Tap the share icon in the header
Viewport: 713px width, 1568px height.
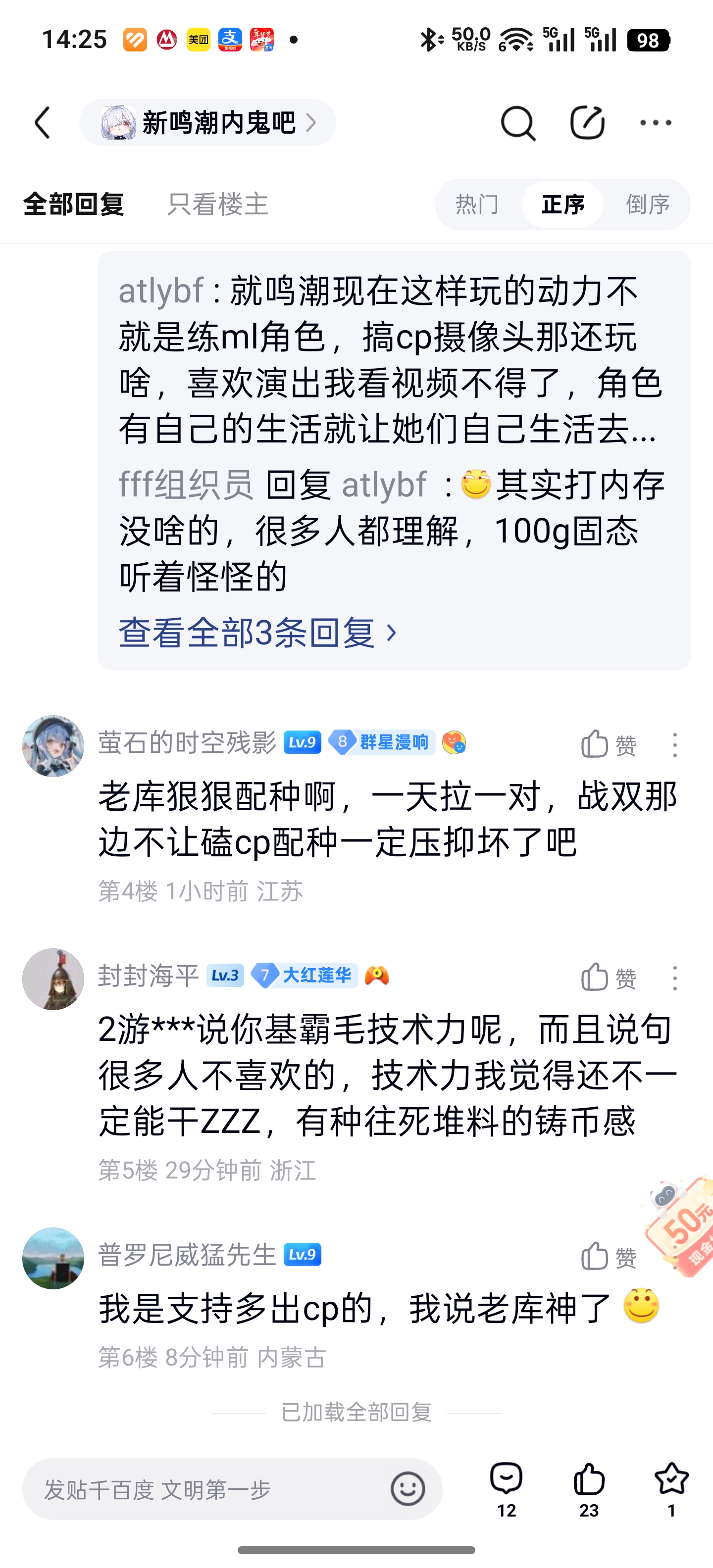click(587, 123)
